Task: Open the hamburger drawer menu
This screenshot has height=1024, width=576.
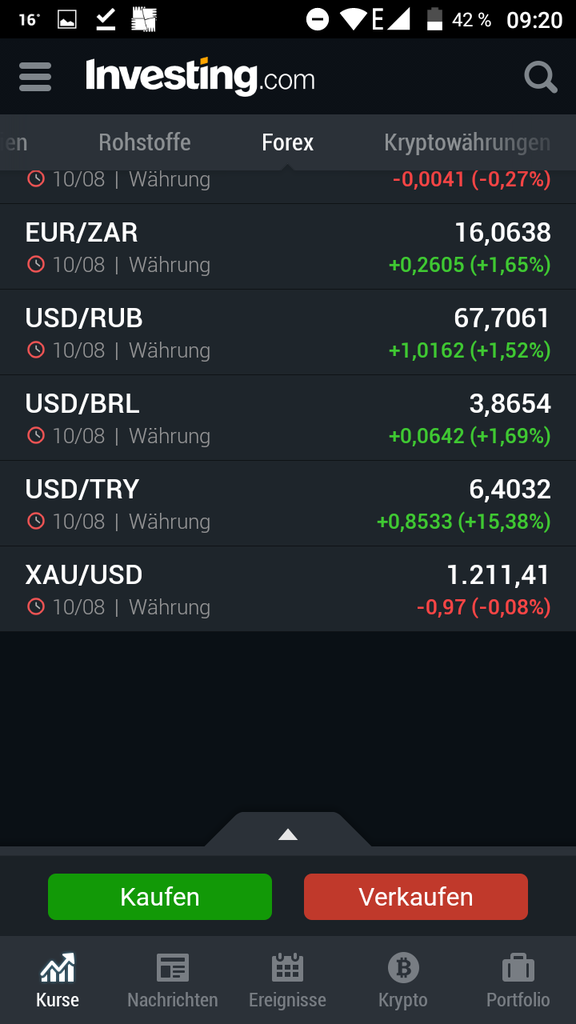Action: coord(35,77)
